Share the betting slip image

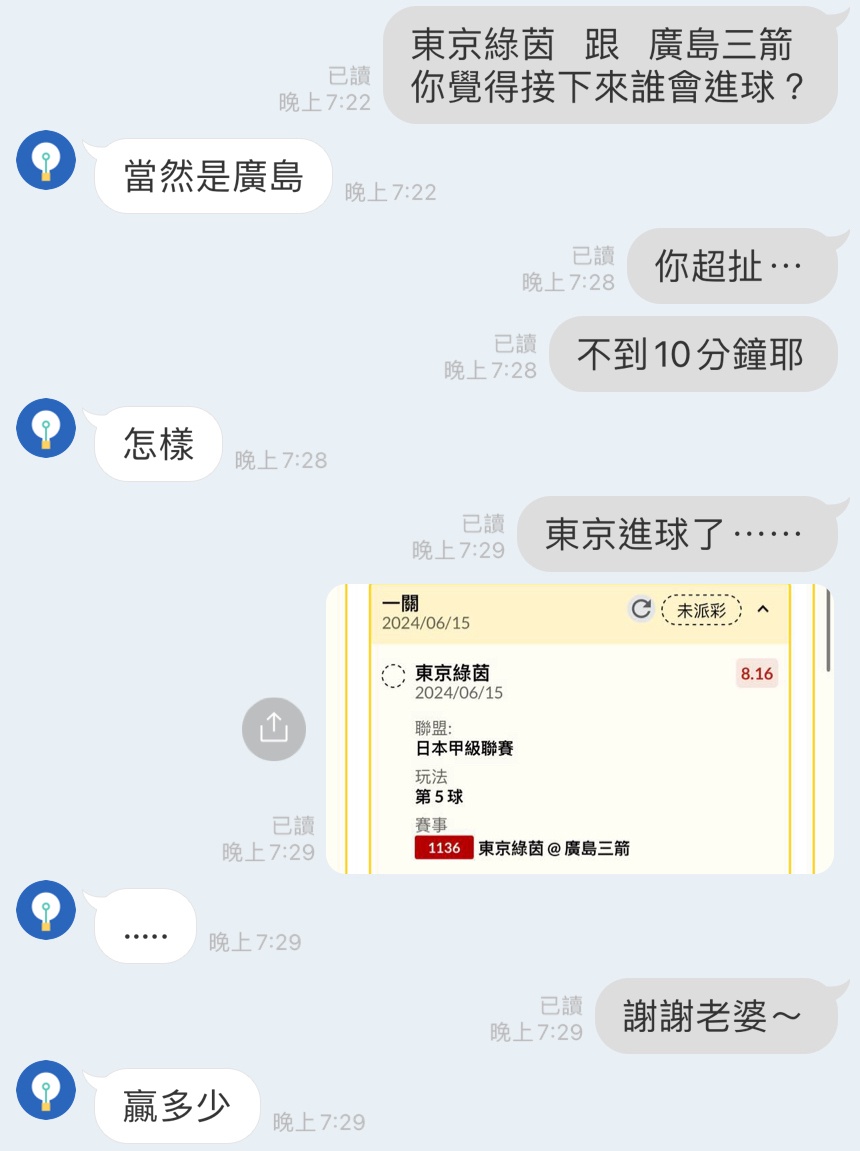pyautogui.click(x=273, y=729)
